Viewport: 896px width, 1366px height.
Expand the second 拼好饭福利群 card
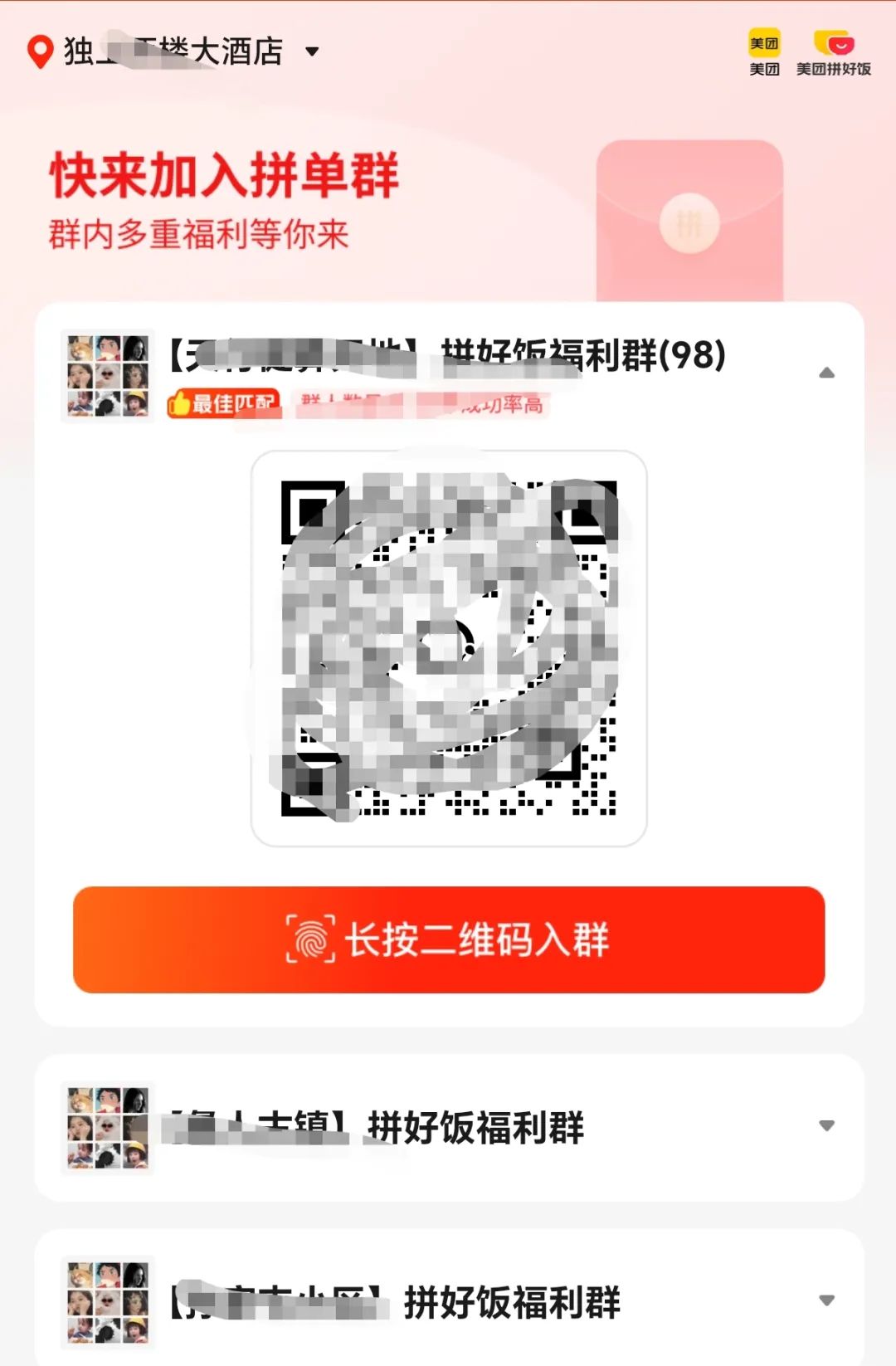[826, 1126]
